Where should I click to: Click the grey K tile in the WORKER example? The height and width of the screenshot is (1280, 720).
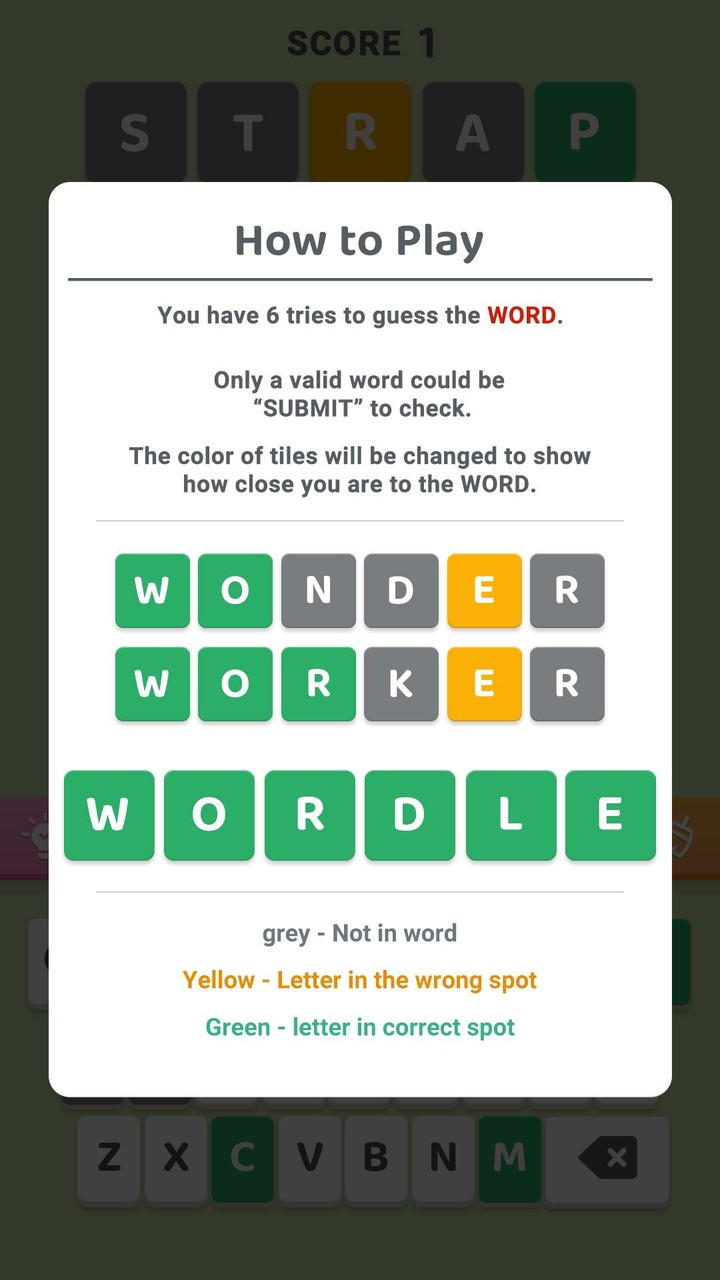pos(401,685)
